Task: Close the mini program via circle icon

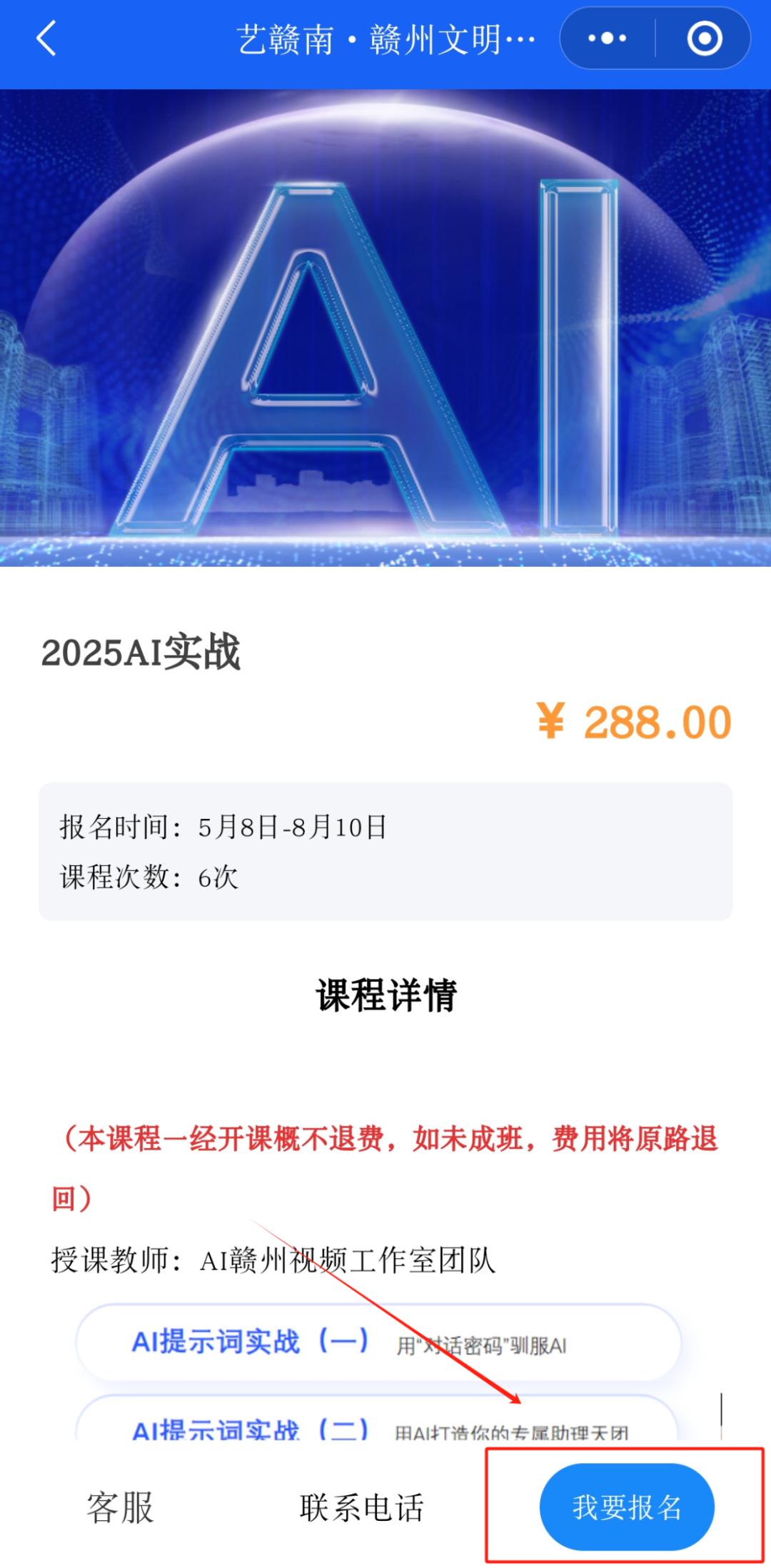Action: point(704,39)
